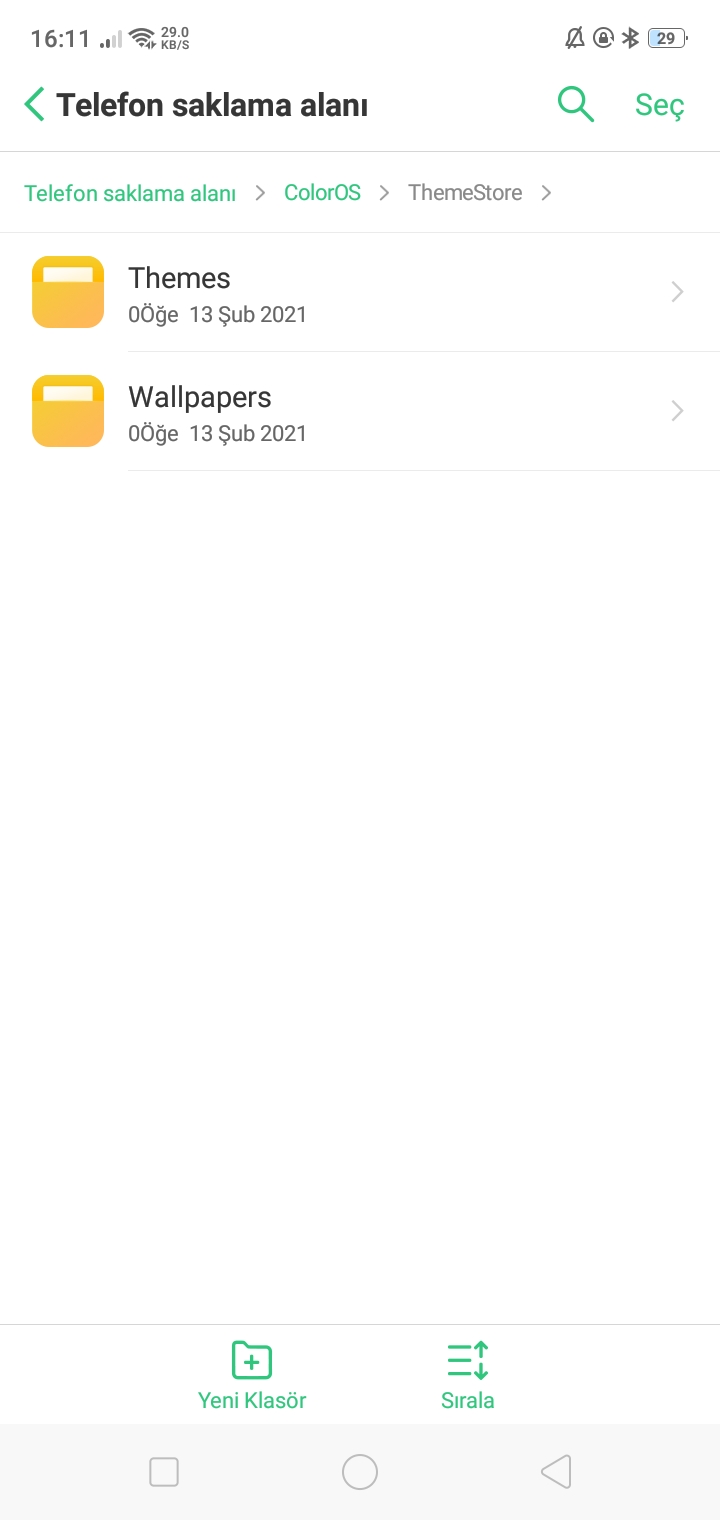Jump to Telefon saklama alanı breadcrumb
The height and width of the screenshot is (1520, 720).
[x=130, y=193]
